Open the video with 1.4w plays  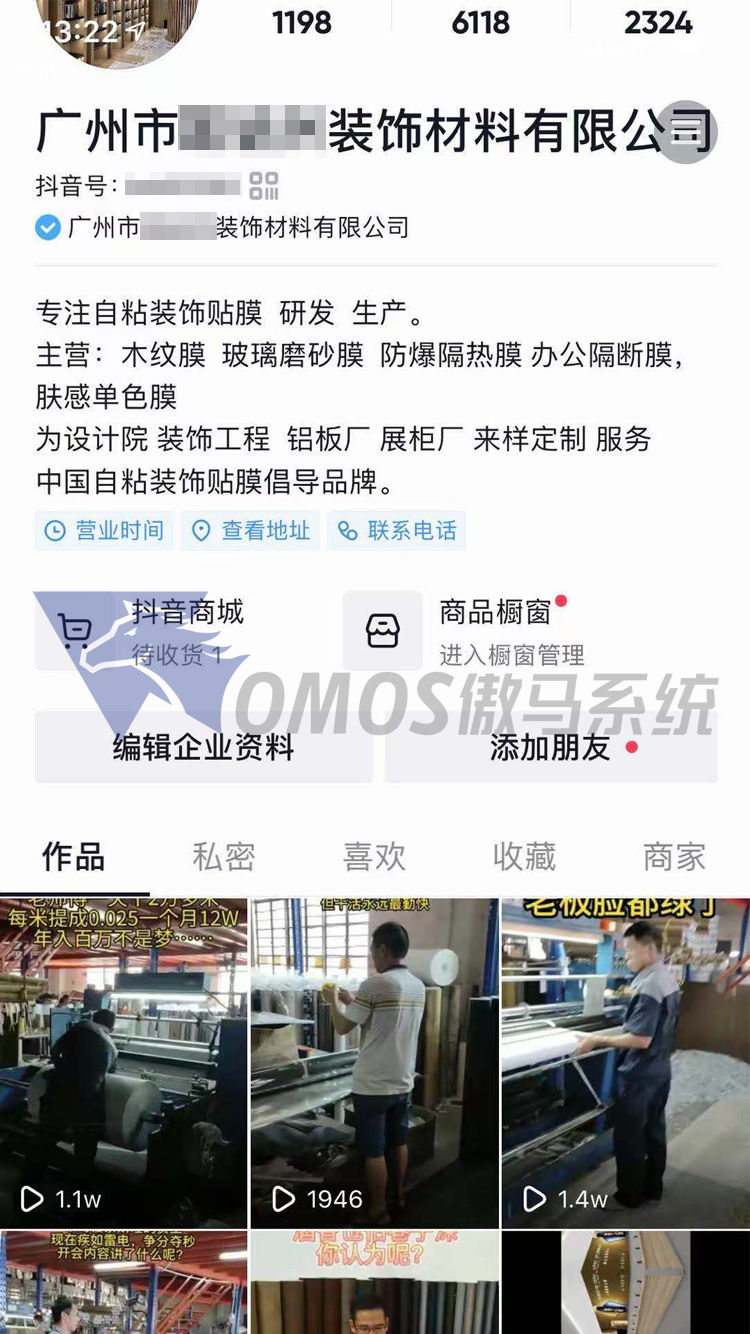[625, 1062]
